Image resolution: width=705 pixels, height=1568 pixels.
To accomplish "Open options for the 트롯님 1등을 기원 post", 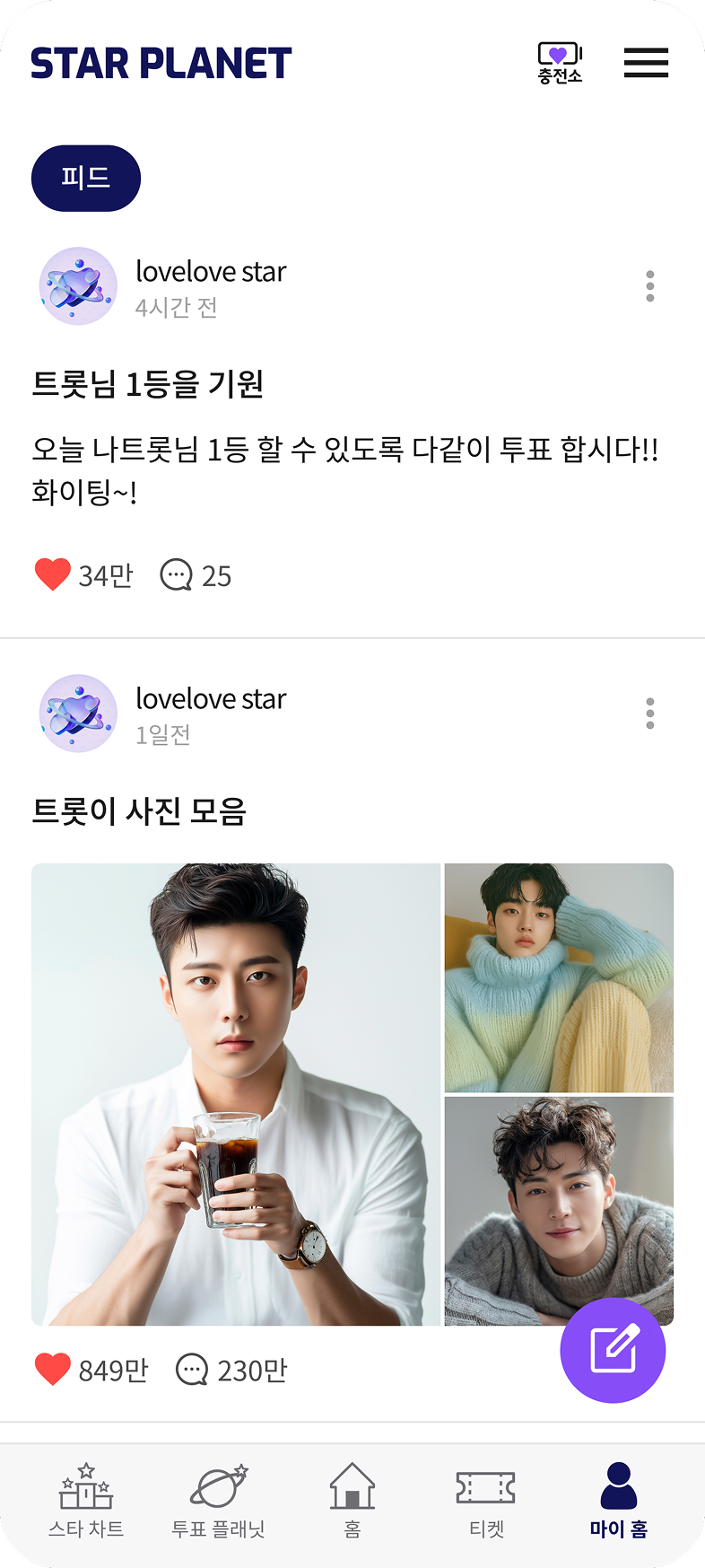I will point(649,286).
